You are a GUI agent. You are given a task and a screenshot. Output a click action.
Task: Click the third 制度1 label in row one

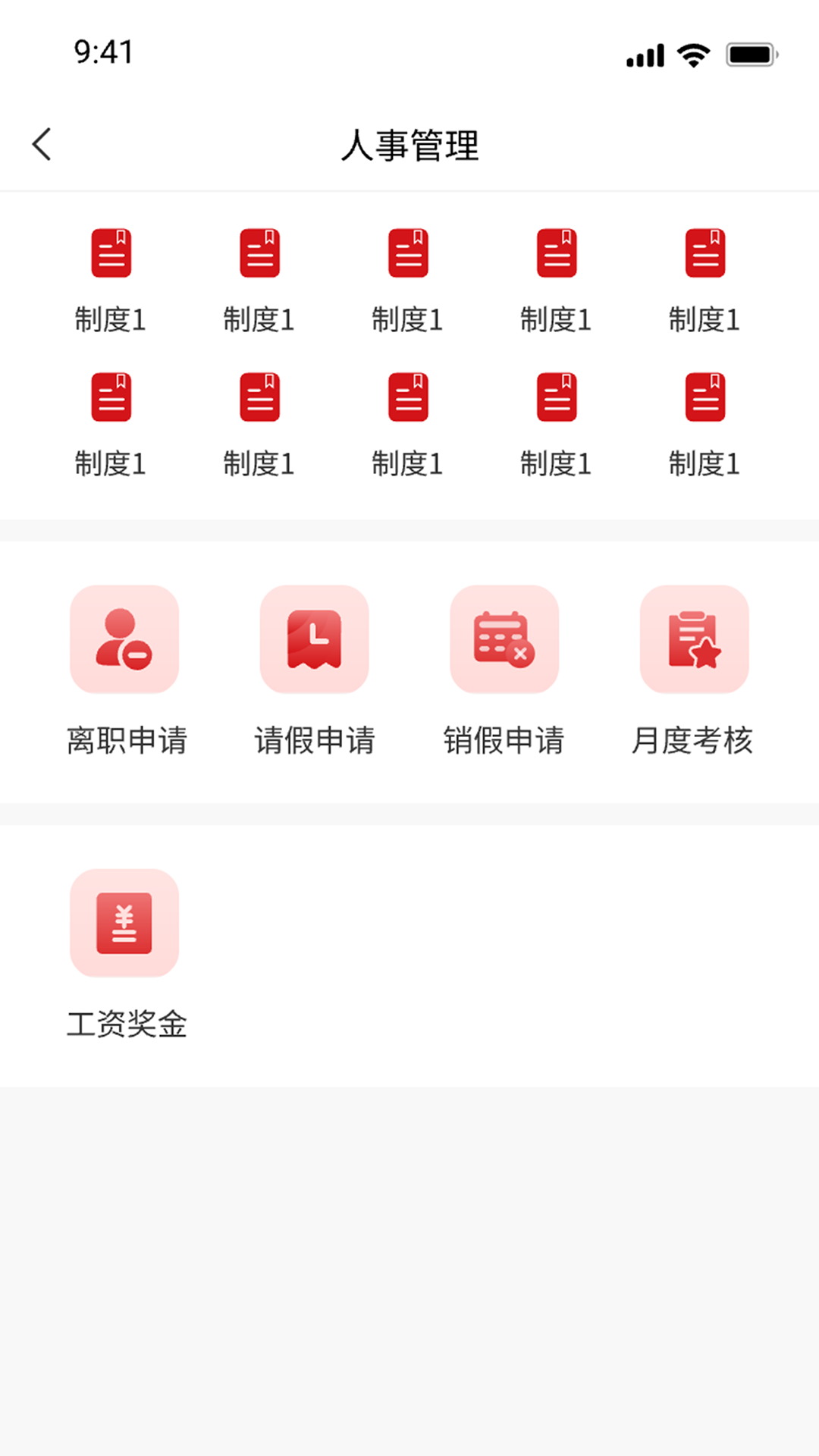click(x=409, y=319)
